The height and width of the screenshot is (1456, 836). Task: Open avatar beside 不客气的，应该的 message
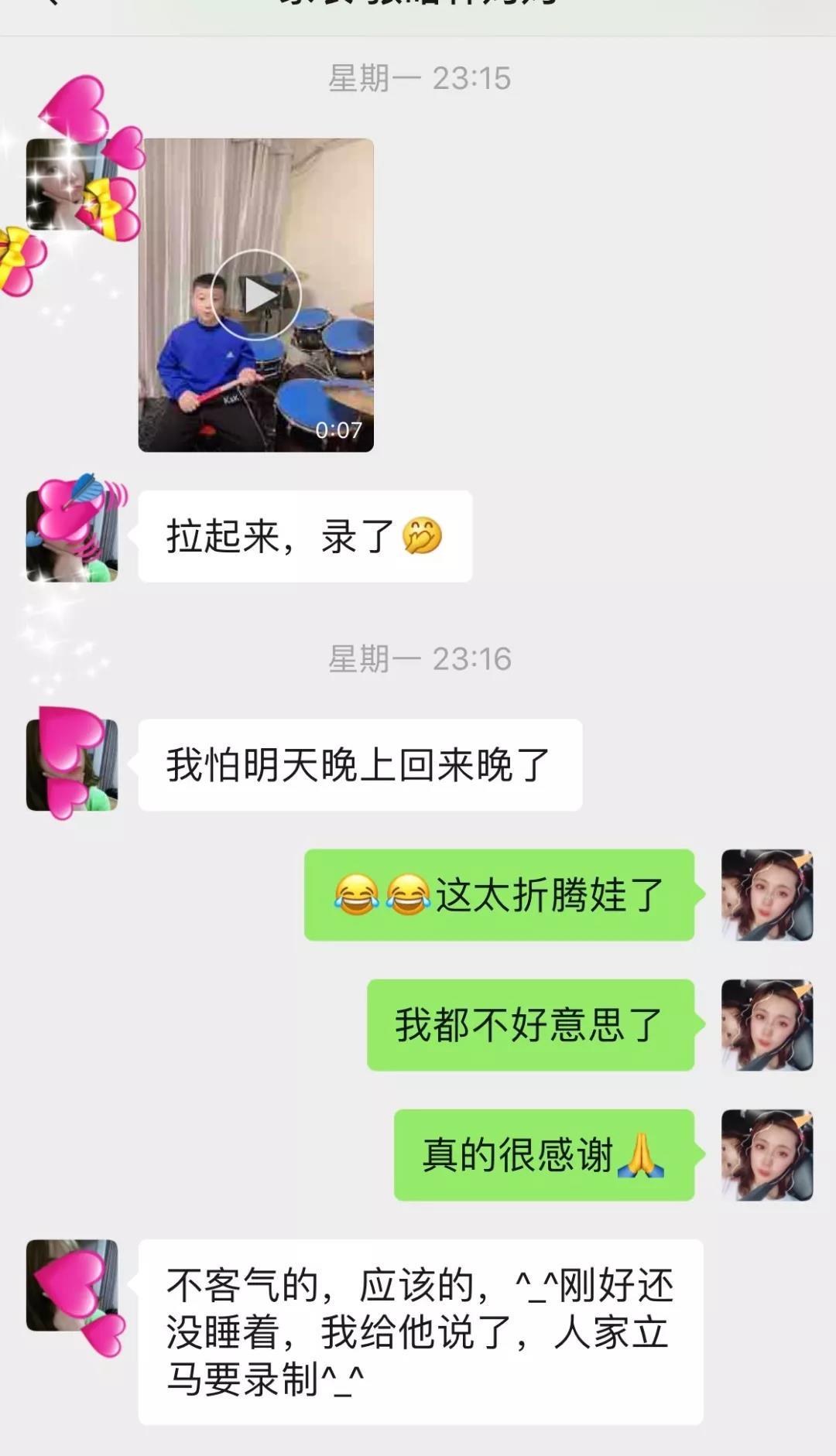coord(71,1285)
